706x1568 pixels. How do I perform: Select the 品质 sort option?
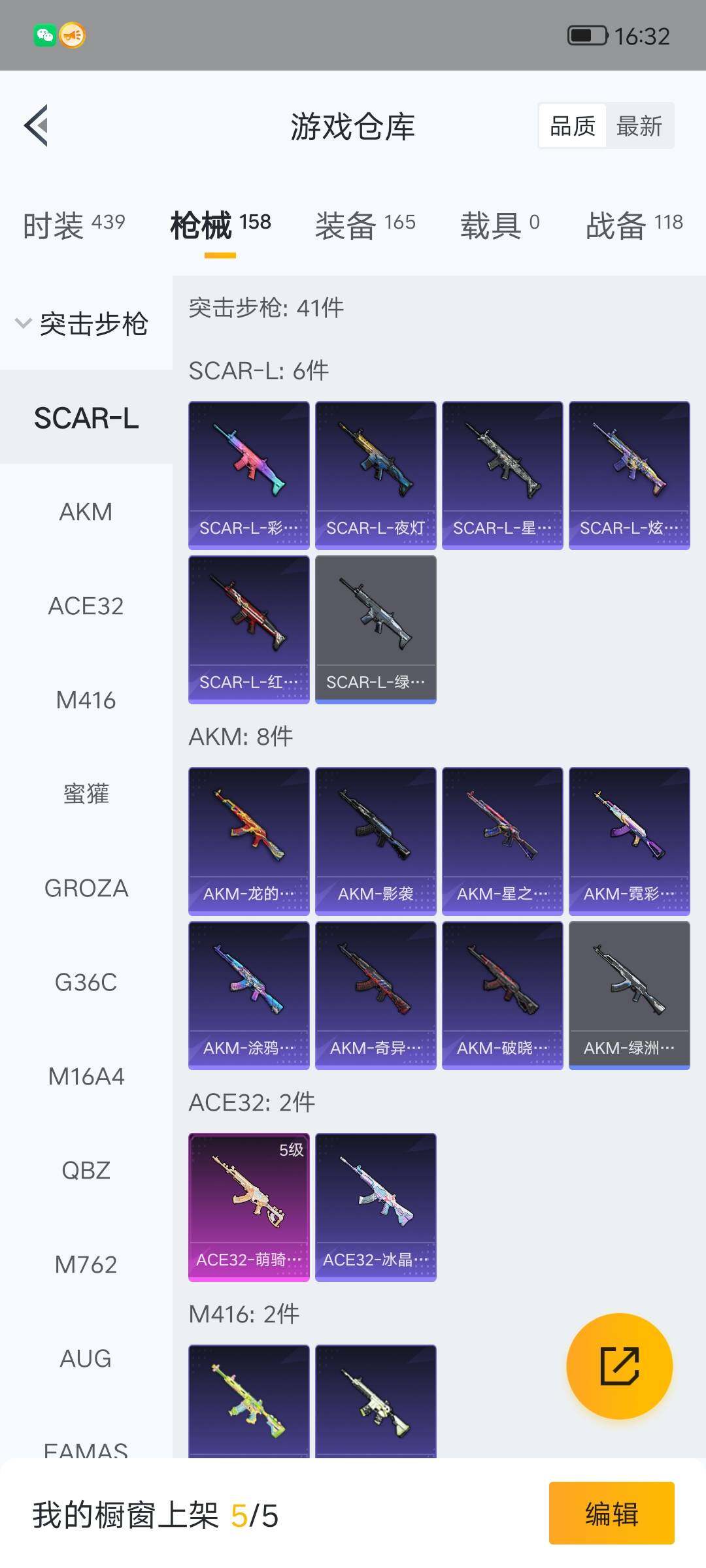tap(573, 126)
